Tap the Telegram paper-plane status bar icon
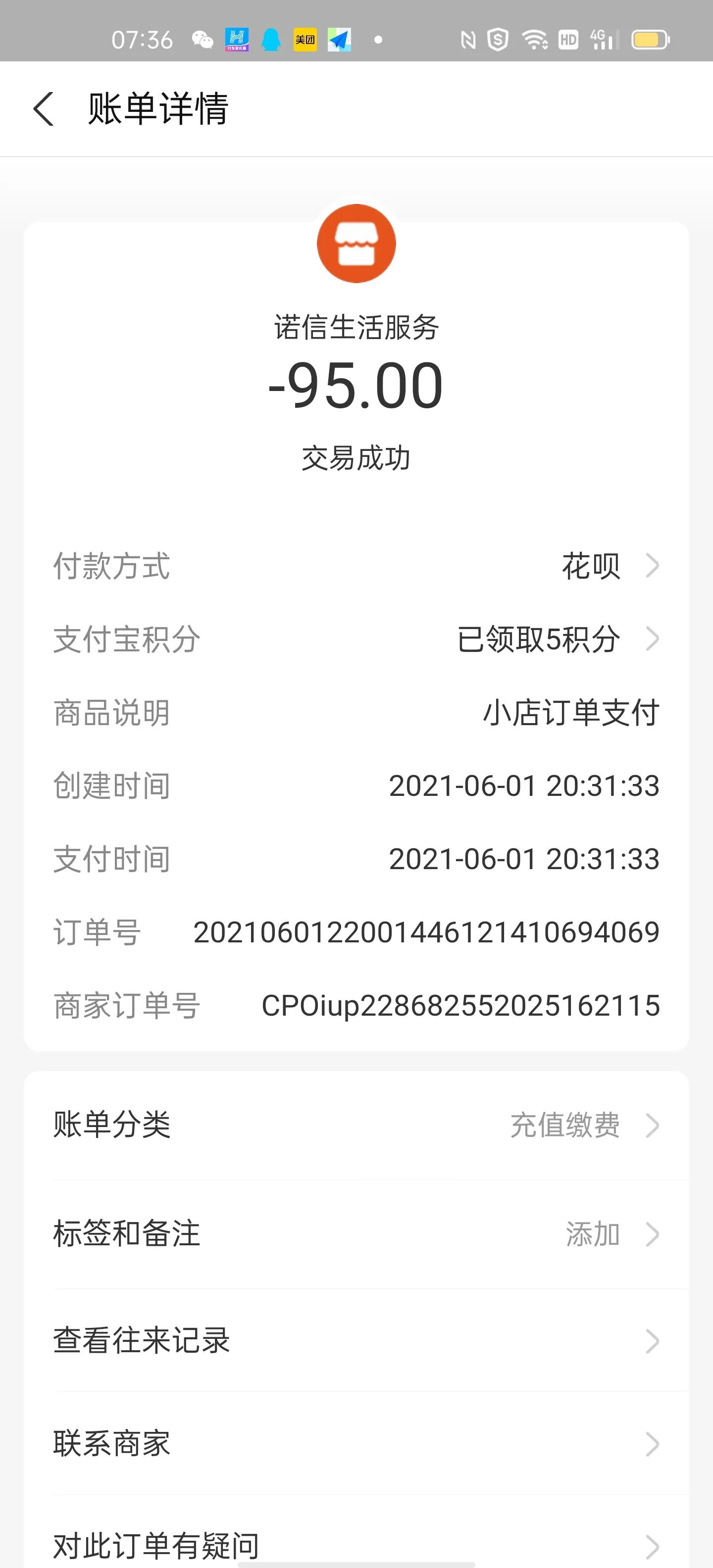This screenshot has height=1568, width=713. [339, 40]
